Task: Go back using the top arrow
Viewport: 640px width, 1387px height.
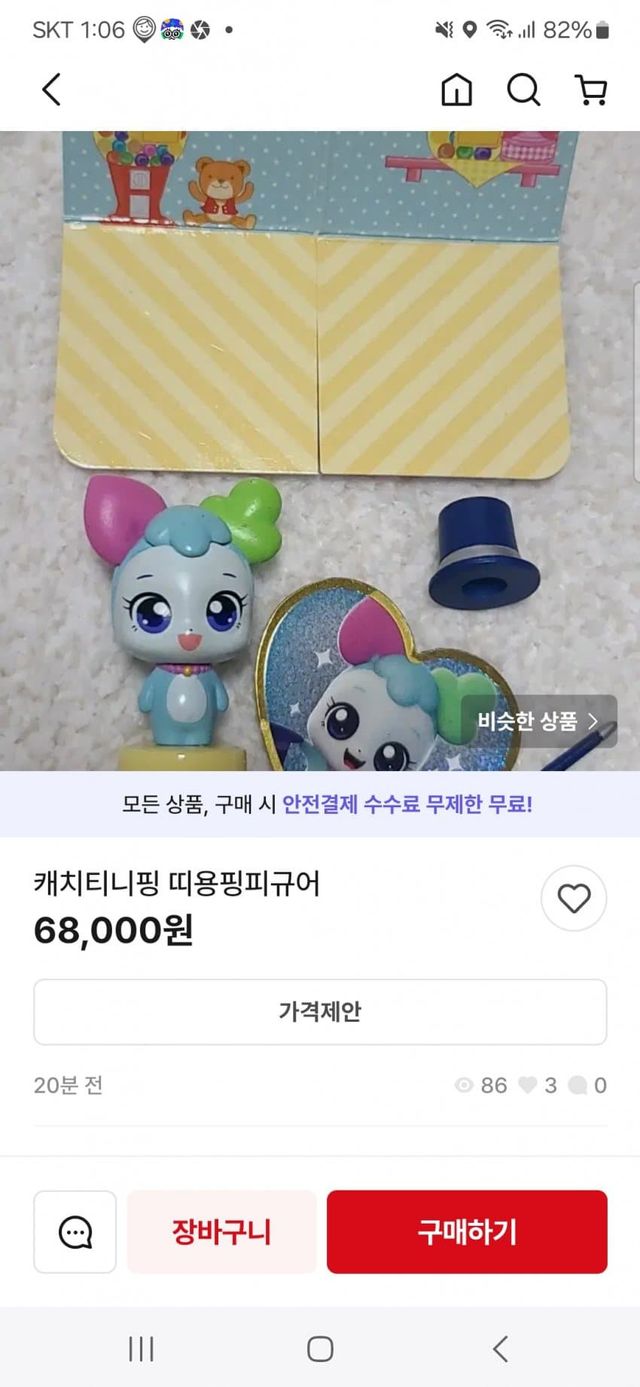Action: click(51, 90)
